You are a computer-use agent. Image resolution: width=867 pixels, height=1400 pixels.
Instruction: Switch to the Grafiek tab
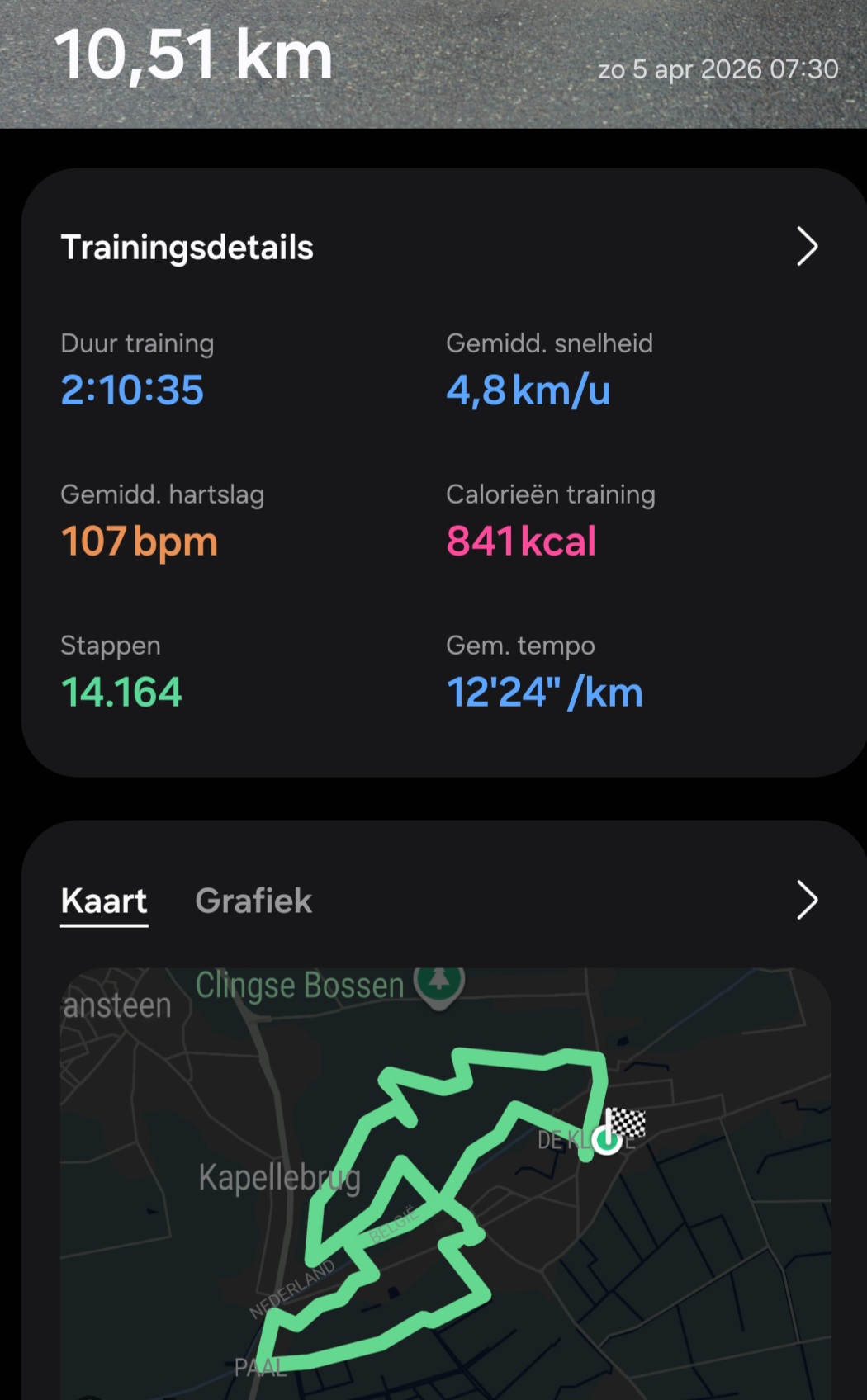(x=253, y=901)
